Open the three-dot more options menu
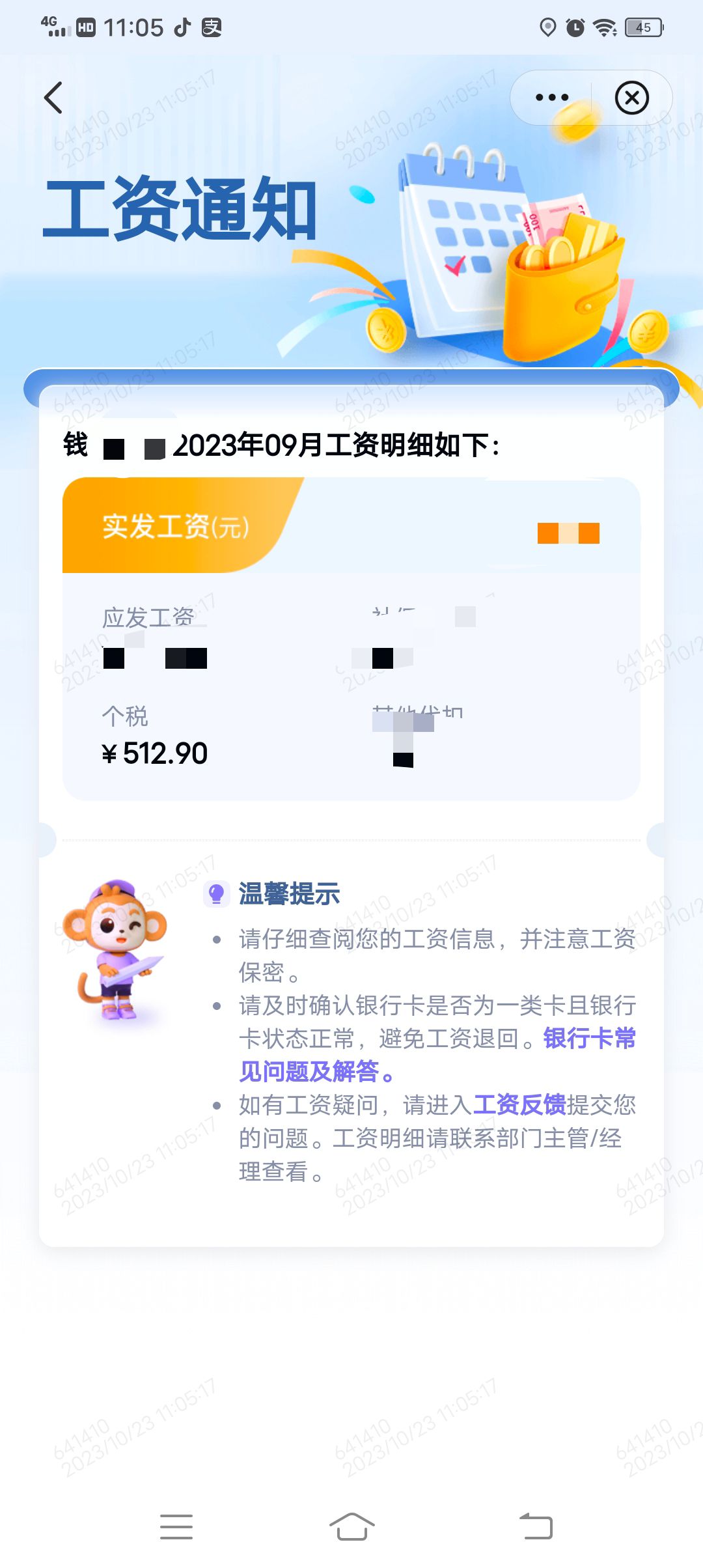Screen dimensions: 703x1568 [x=551, y=98]
